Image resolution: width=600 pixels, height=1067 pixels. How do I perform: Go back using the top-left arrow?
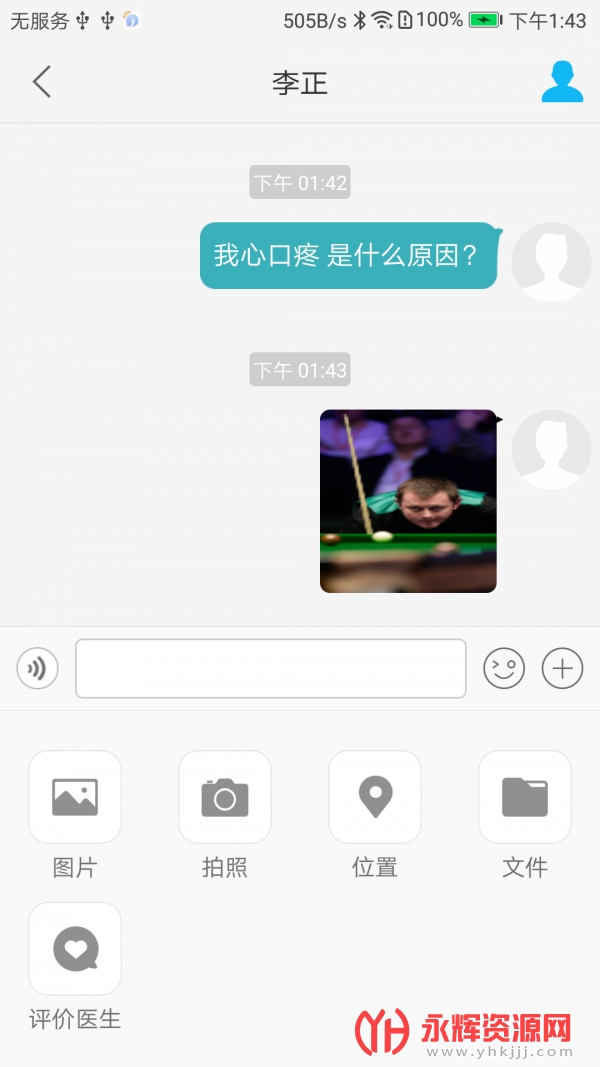pyautogui.click(x=41, y=82)
